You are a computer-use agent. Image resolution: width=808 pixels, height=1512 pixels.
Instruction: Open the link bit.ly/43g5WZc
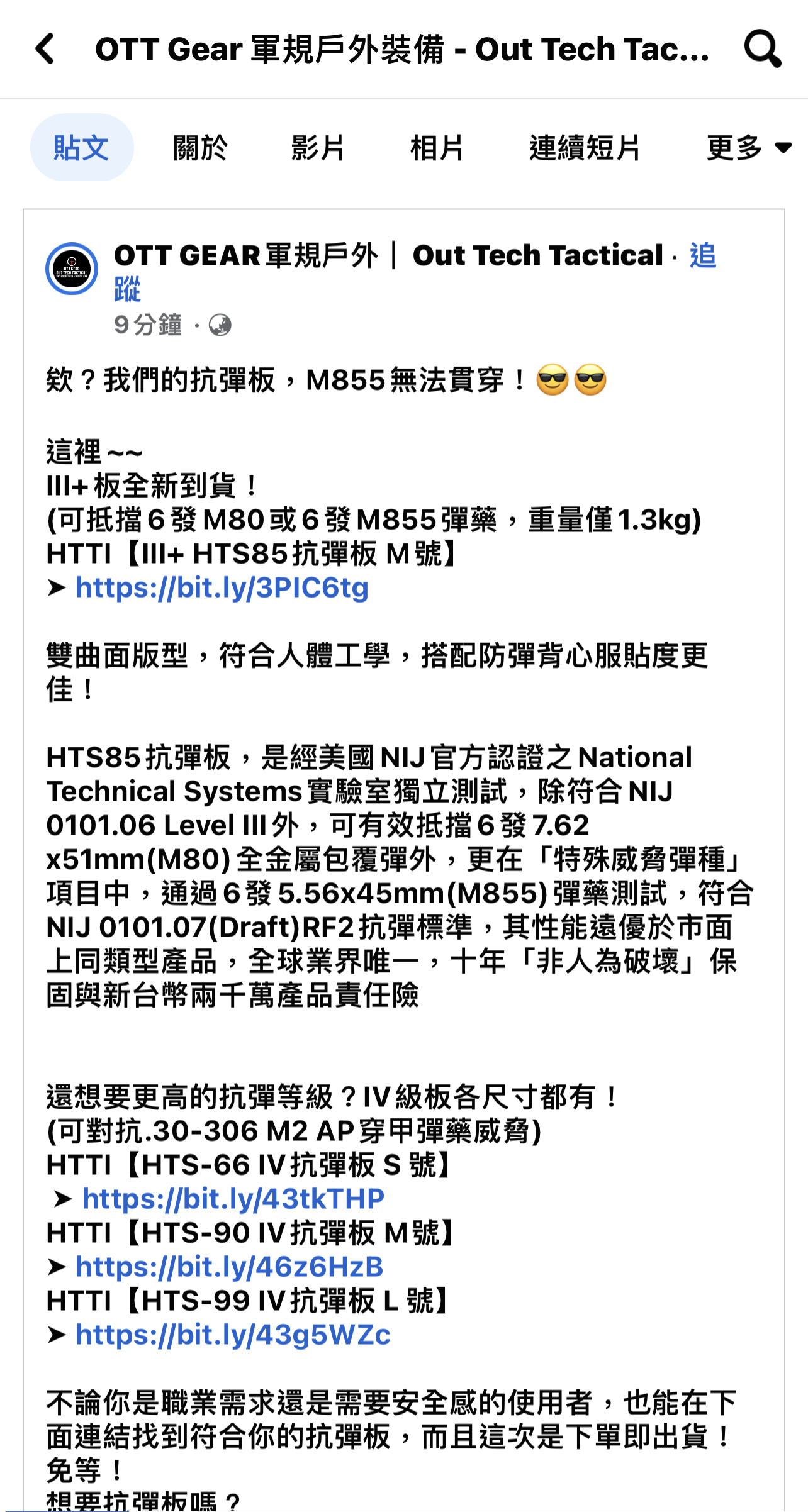[x=233, y=1335]
